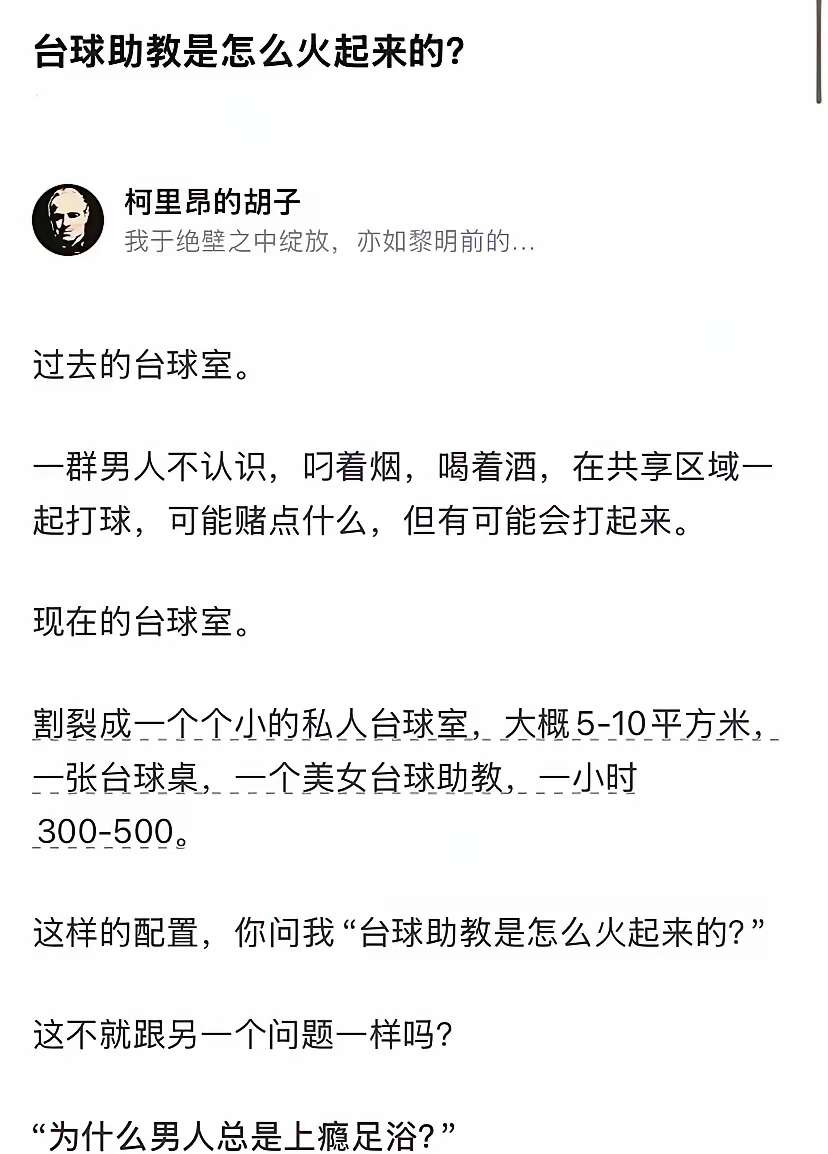
Task: Open question title 台球助教是怎么火起来的
Action: point(248,53)
